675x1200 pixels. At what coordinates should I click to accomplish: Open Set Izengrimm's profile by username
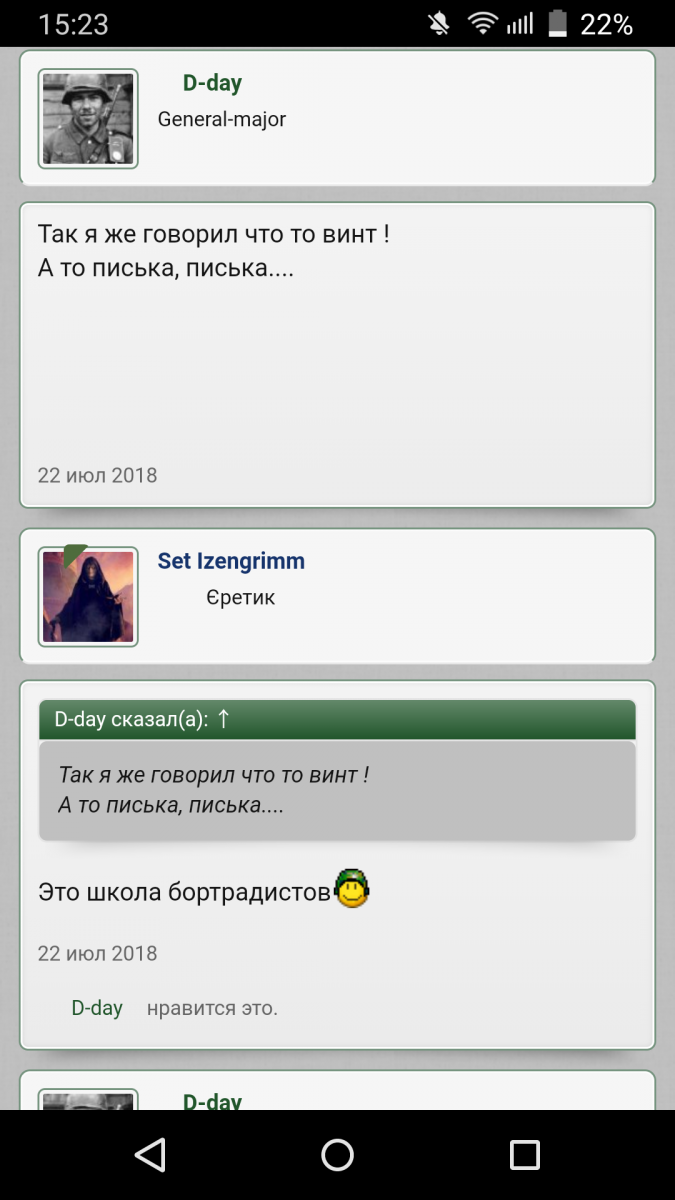[x=231, y=561]
